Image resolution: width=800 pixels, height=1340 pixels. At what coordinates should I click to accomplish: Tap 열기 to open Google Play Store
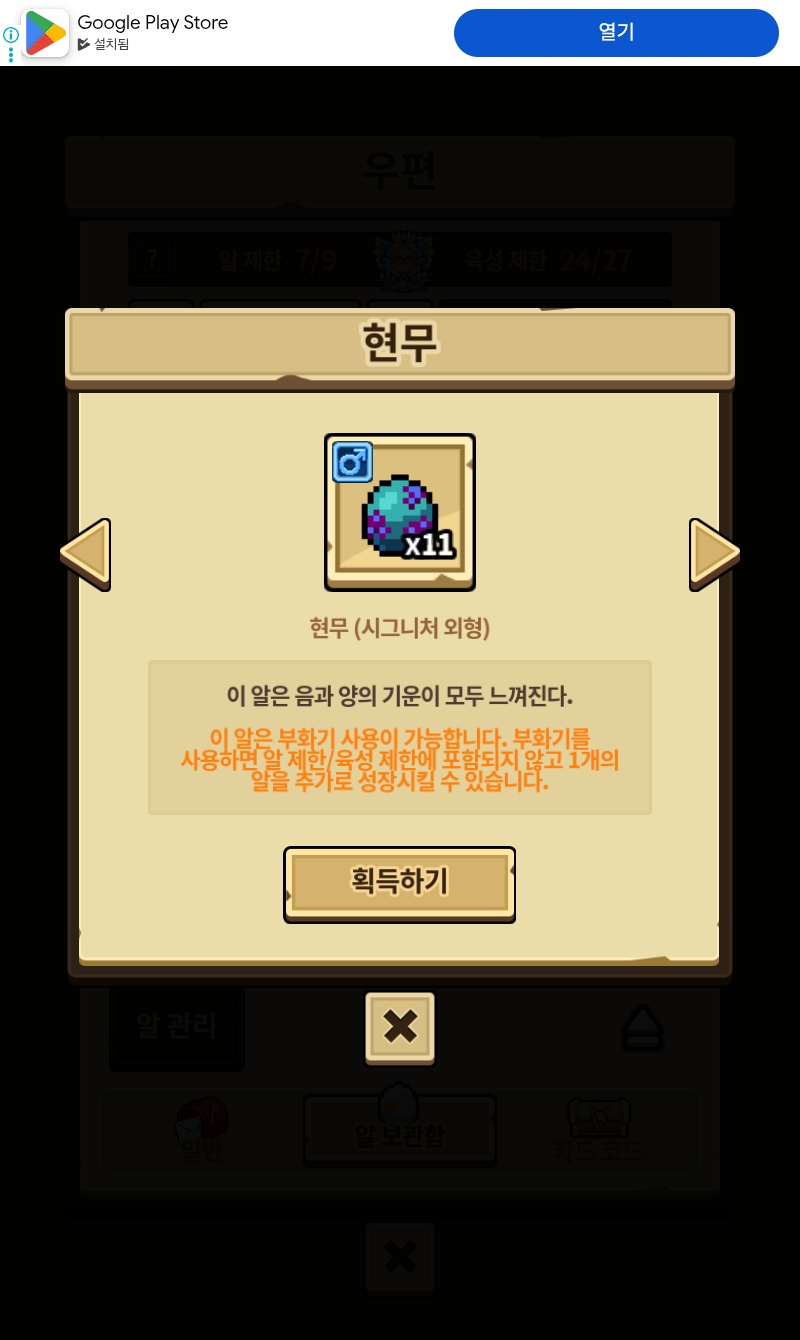(616, 33)
